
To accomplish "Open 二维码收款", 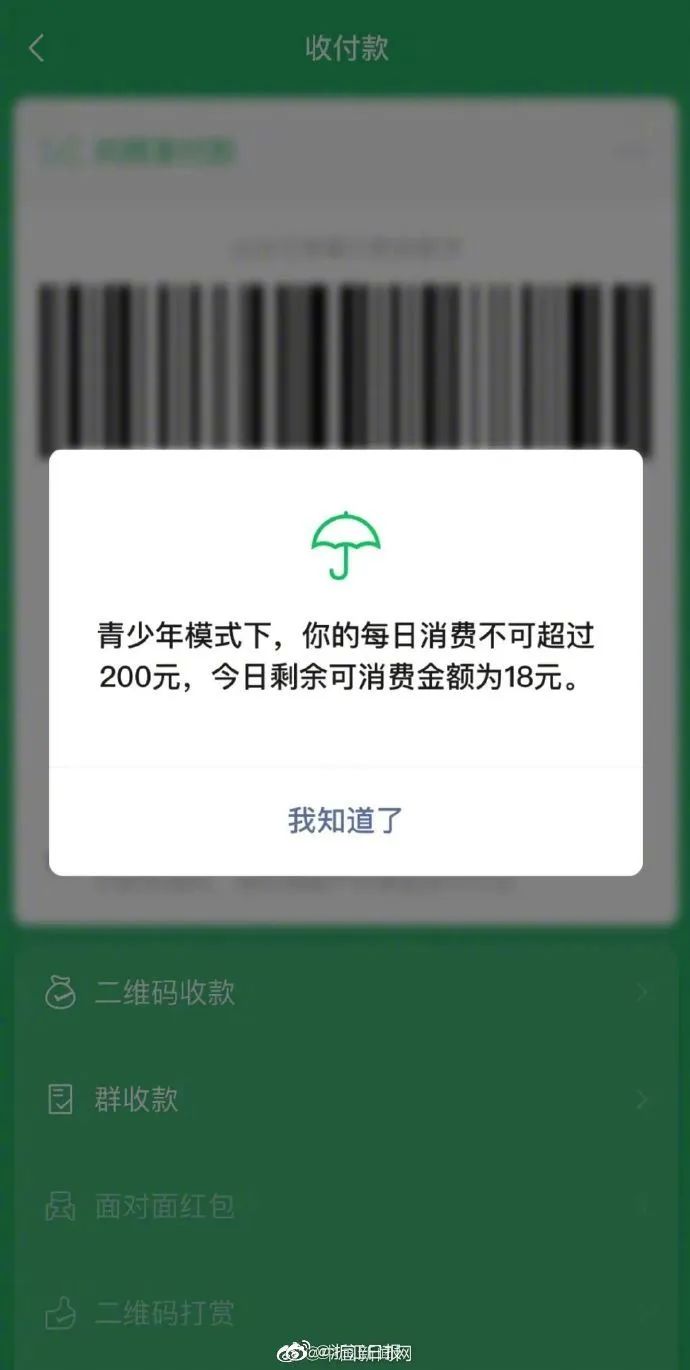I will pyautogui.click(x=165, y=992).
